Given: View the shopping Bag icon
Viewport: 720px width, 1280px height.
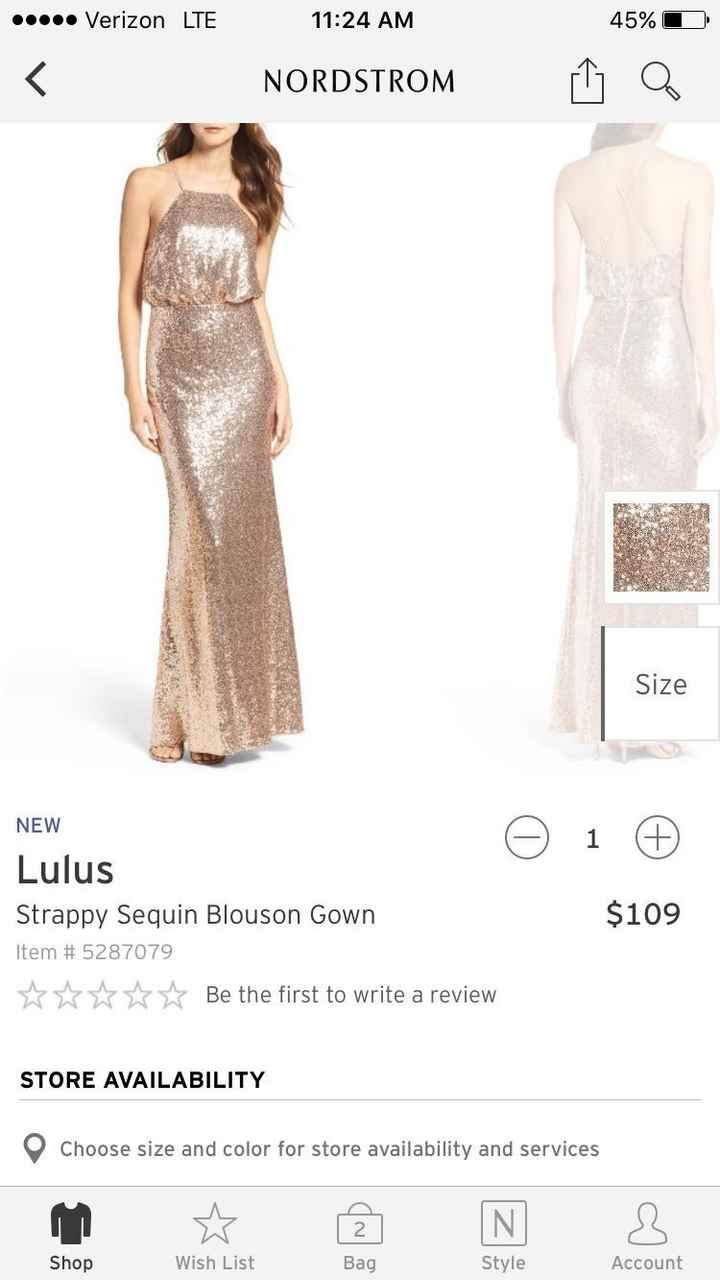Looking at the screenshot, I should point(359,1224).
